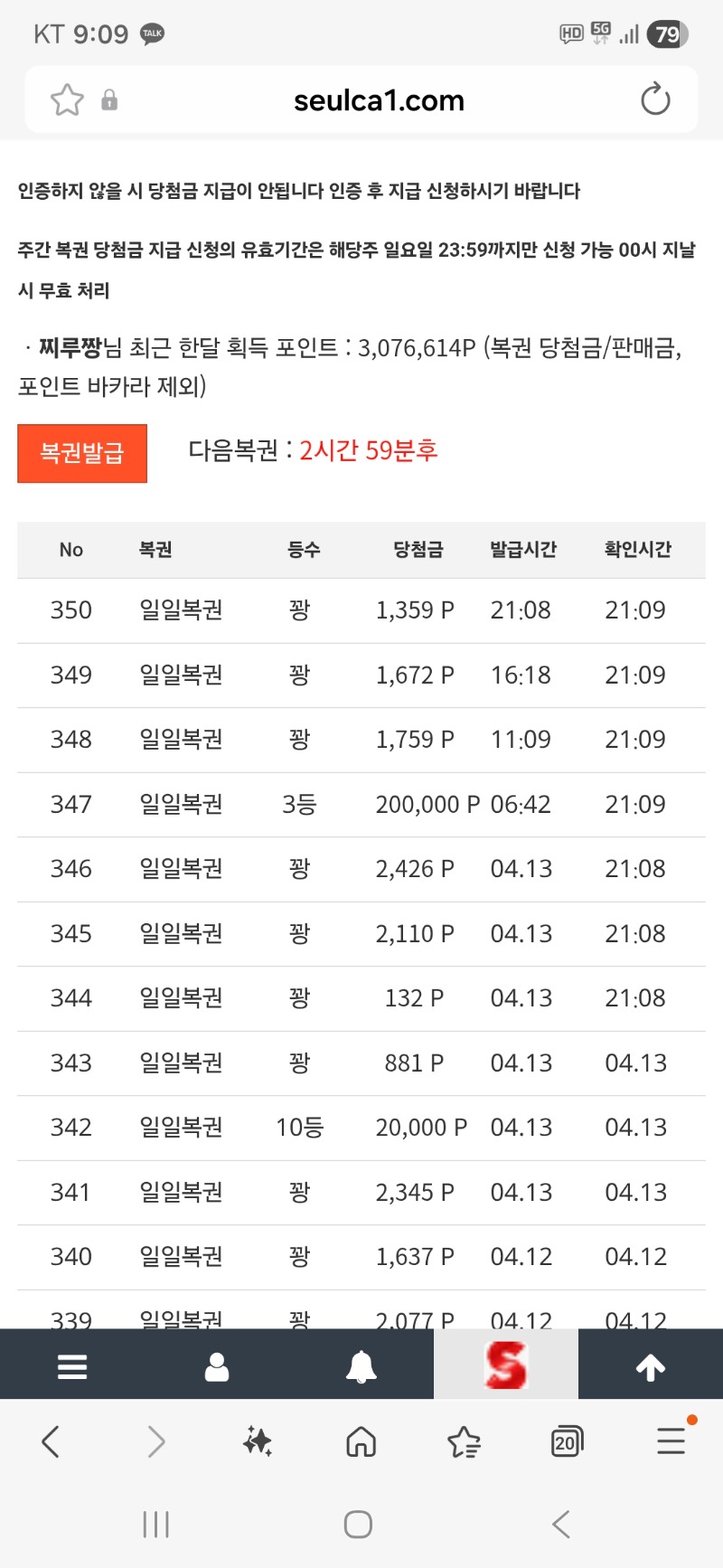Go back in browser history
The width and height of the screenshot is (723, 1568).
(x=52, y=1441)
